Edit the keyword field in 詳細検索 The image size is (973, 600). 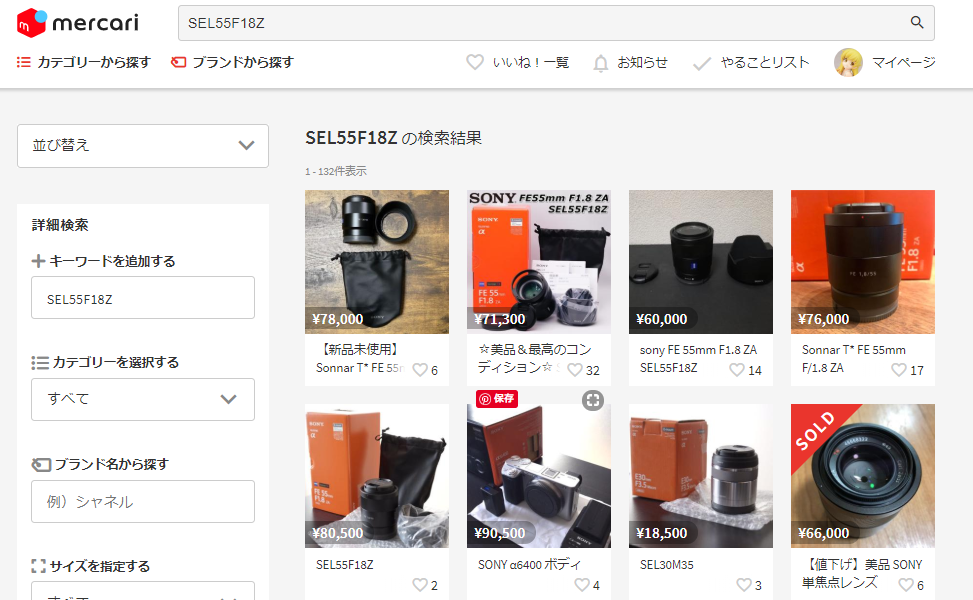click(143, 298)
